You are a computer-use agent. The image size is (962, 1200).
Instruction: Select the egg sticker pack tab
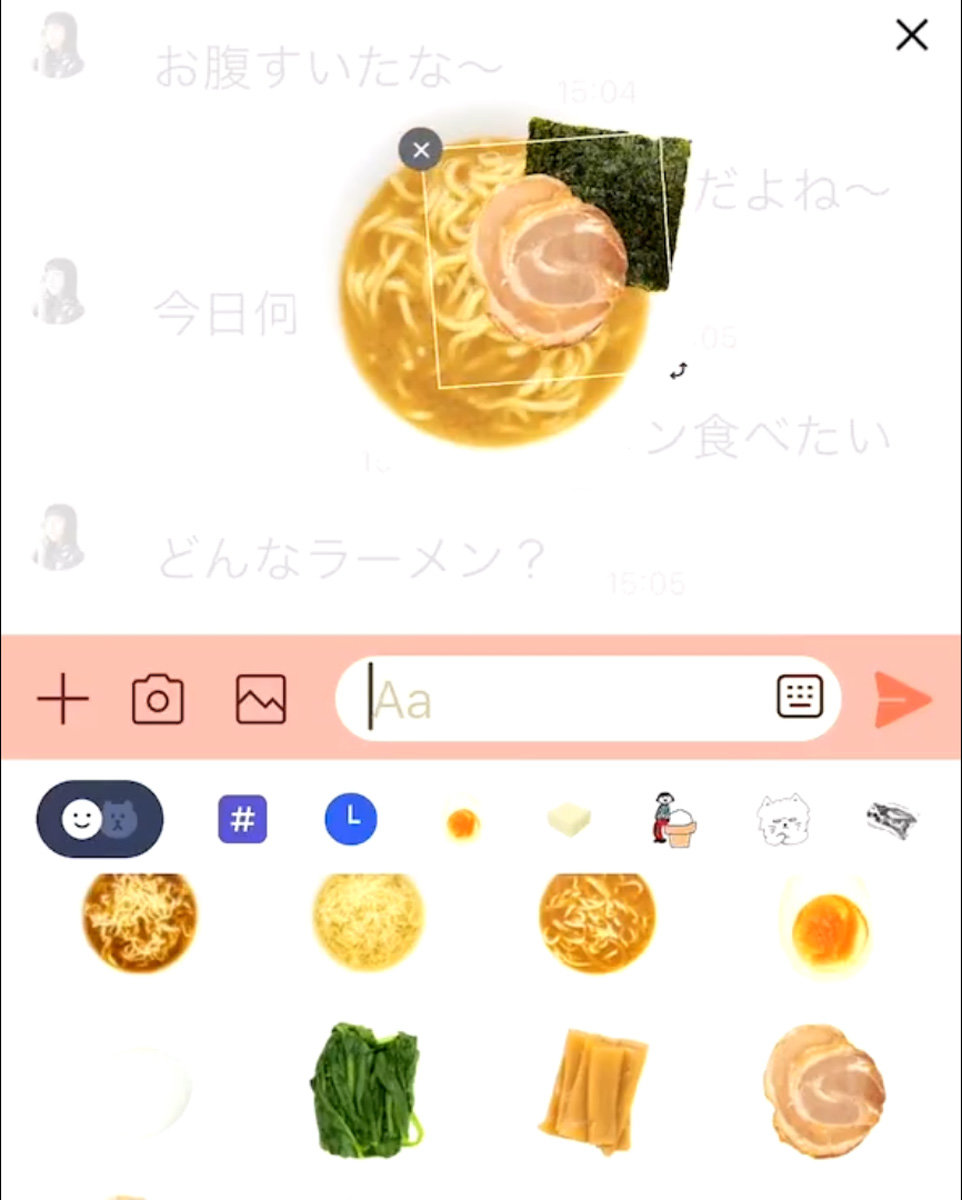(x=462, y=823)
